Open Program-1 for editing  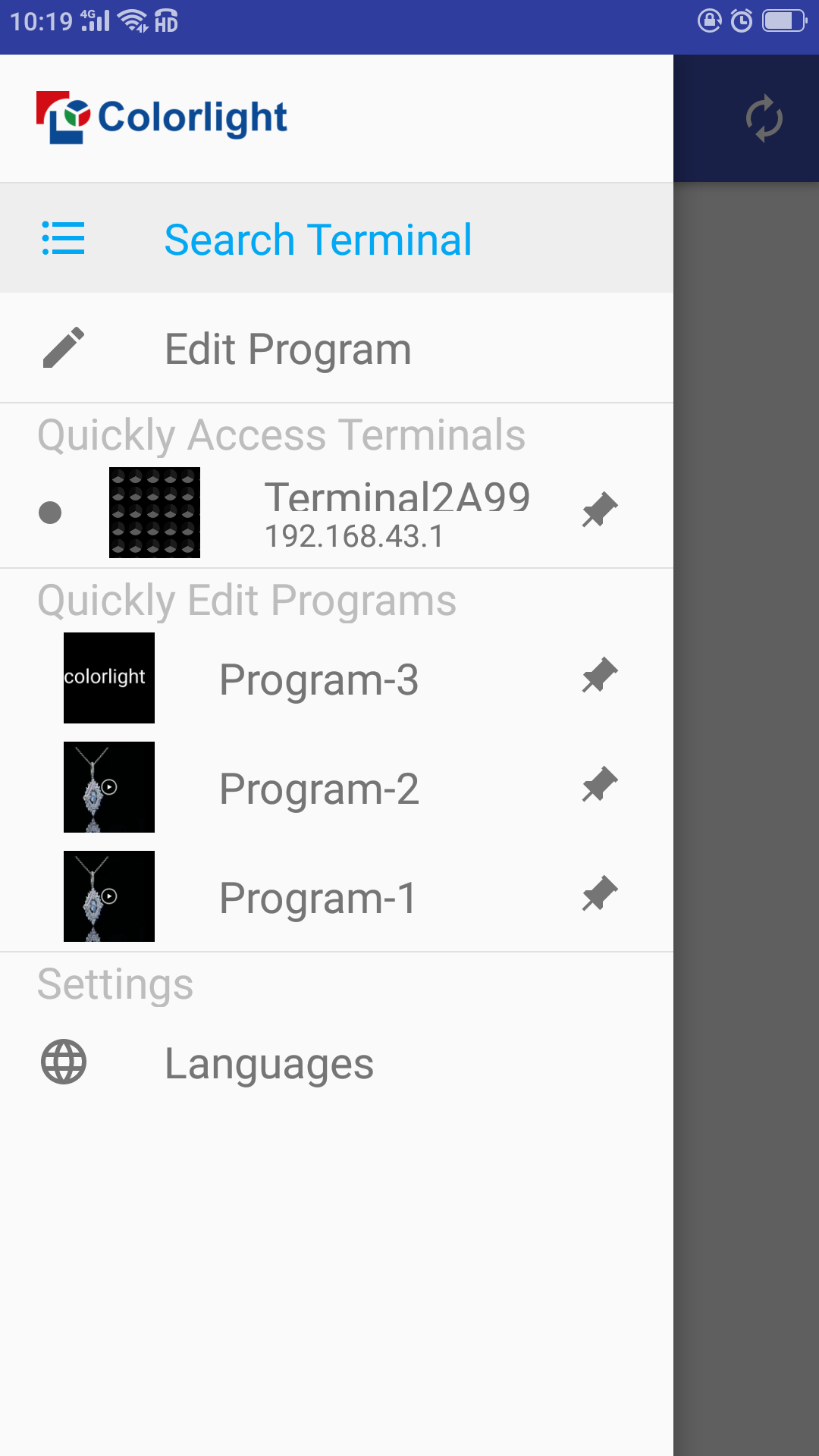pos(337,896)
